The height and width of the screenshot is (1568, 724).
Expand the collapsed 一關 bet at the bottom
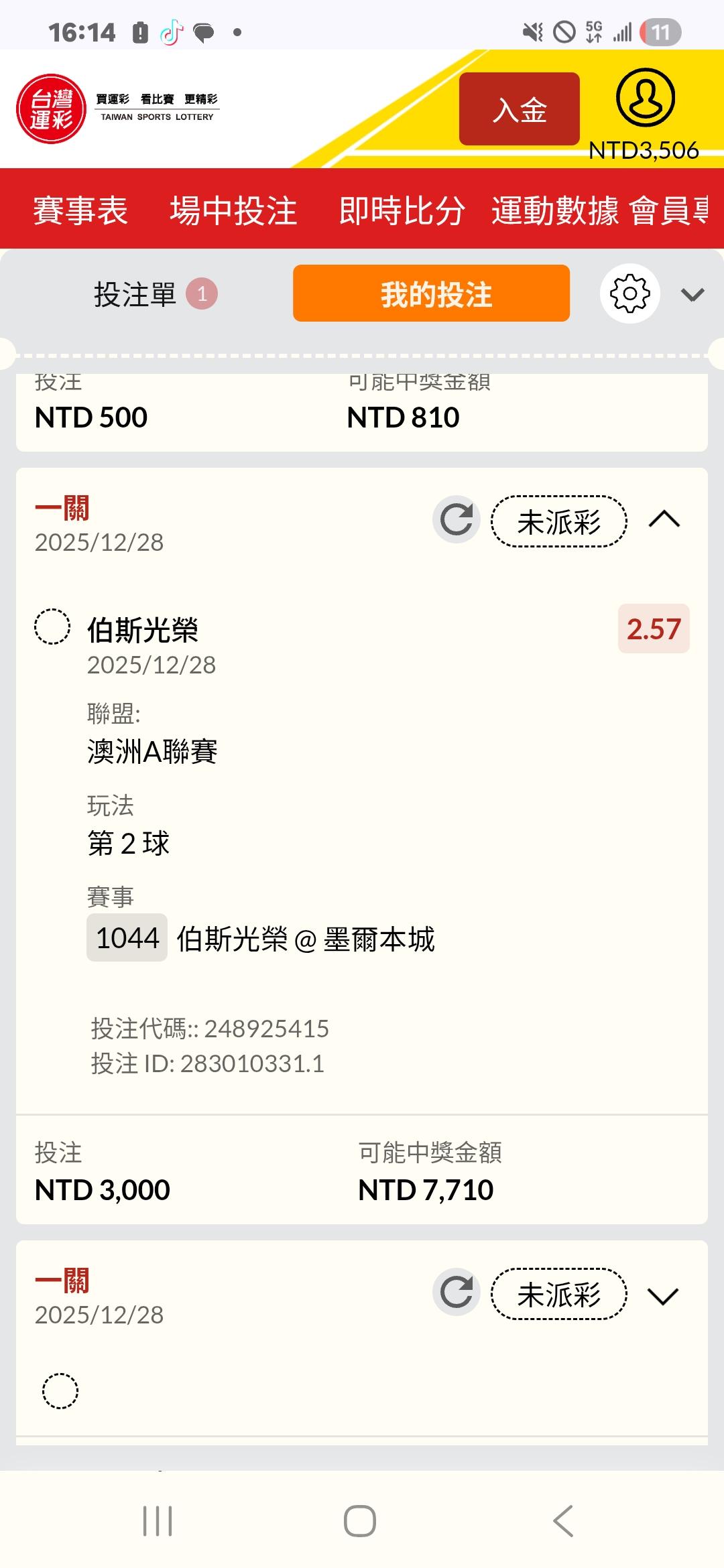pos(664,1295)
